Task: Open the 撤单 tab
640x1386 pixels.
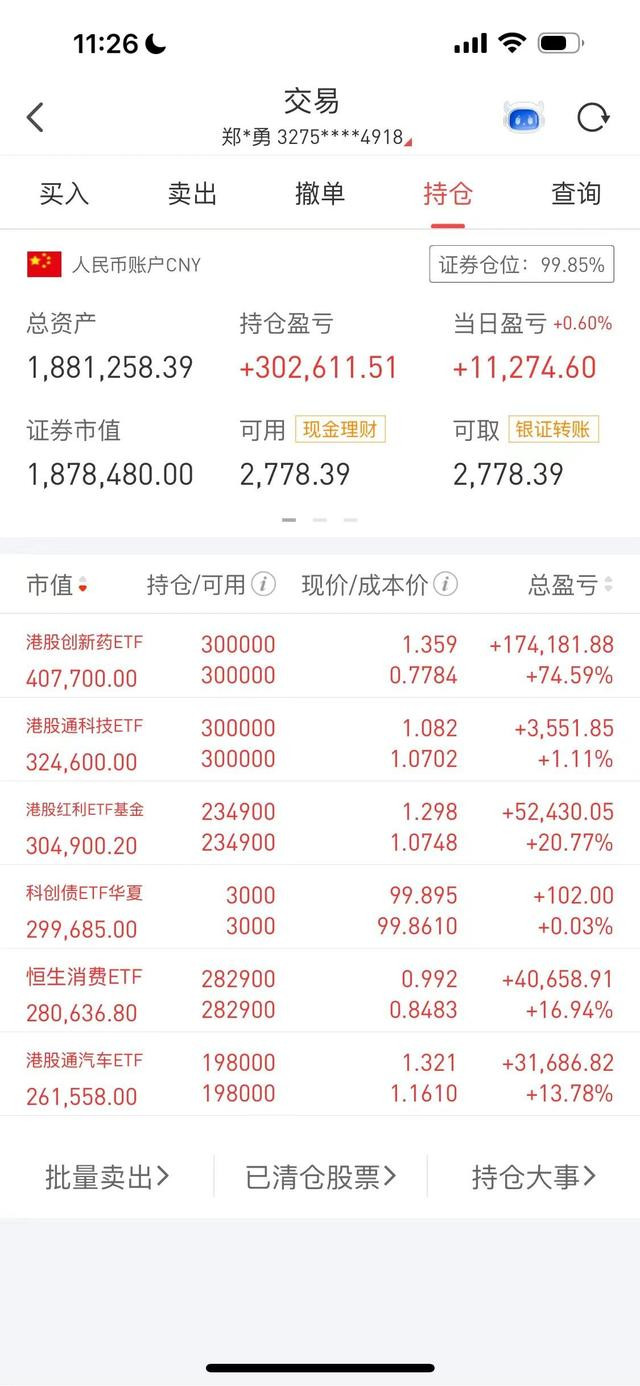Action: (x=320, y=193)
